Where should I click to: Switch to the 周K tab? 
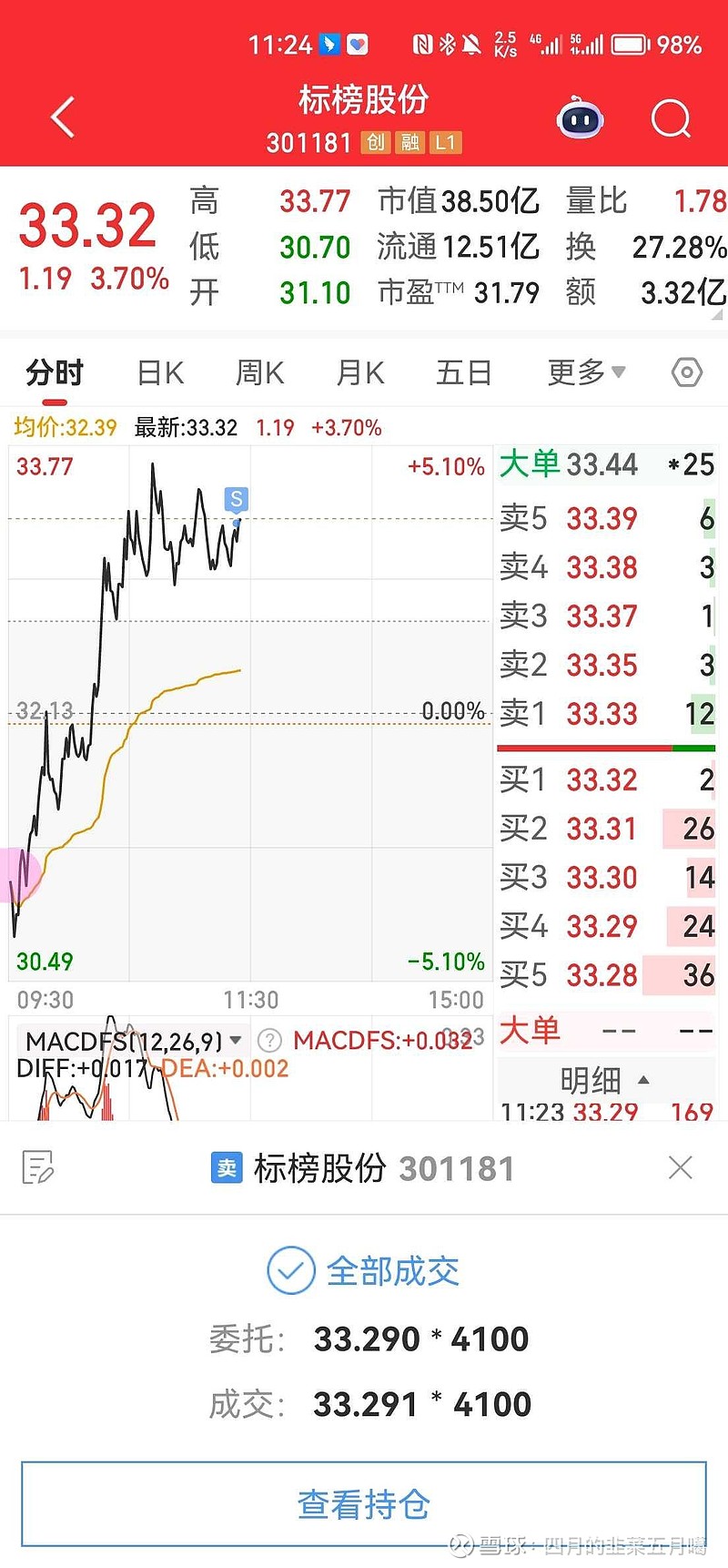pyautogui.click(x=260, y=372)
